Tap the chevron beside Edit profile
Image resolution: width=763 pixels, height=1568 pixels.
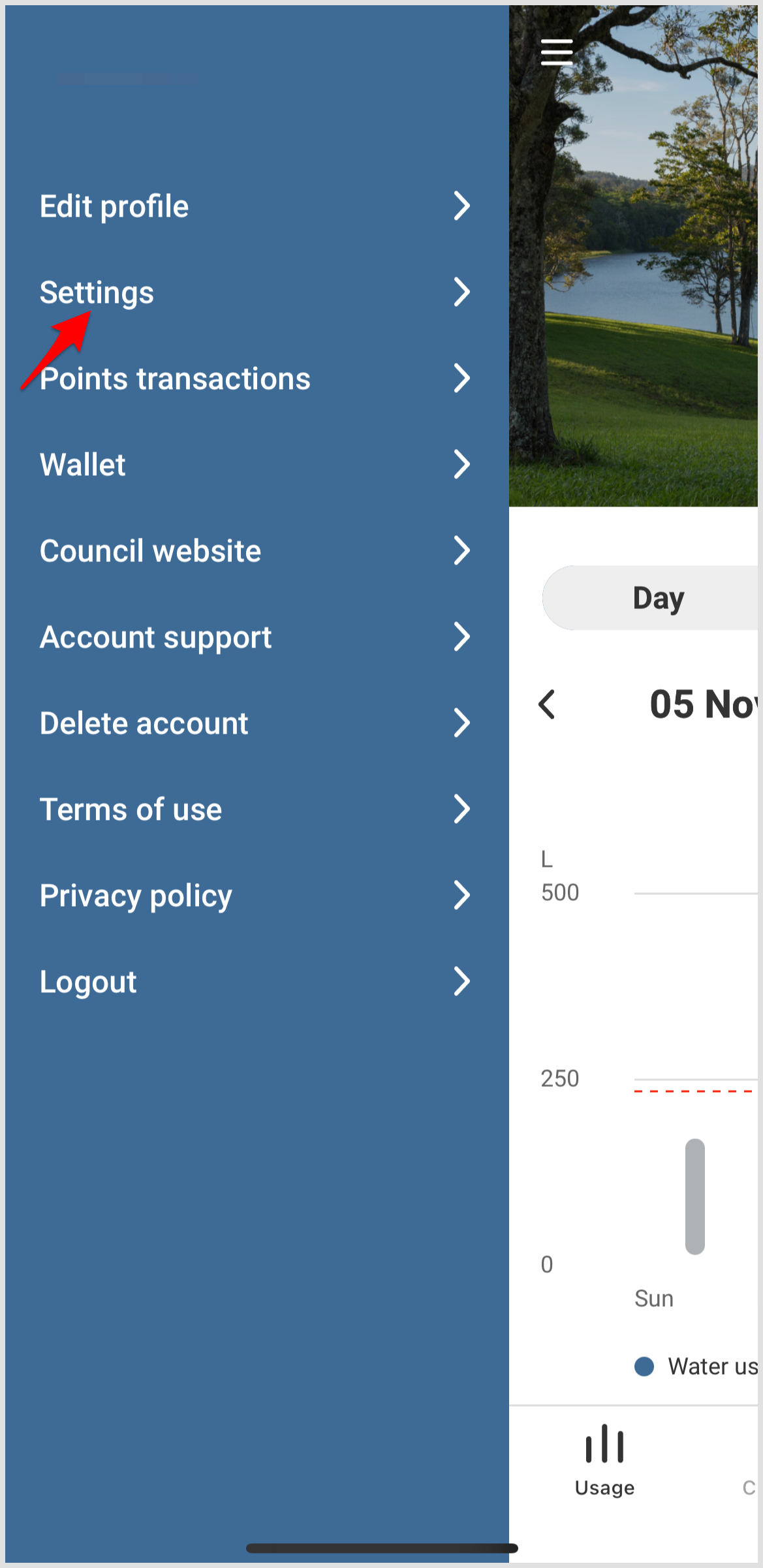(x=463, y=206)
